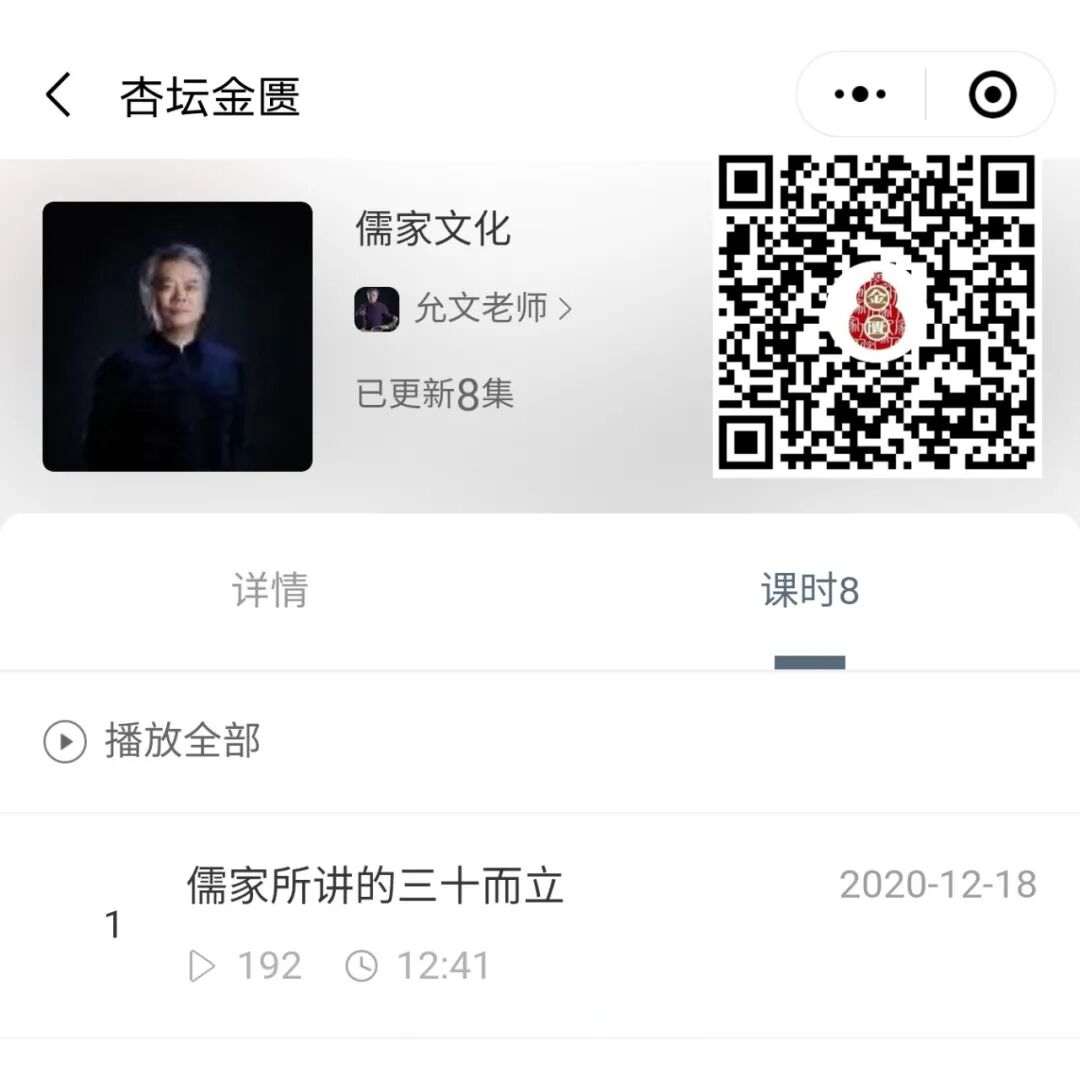
Task: Go back using the back arrow
Action: [x=59, y=95]
